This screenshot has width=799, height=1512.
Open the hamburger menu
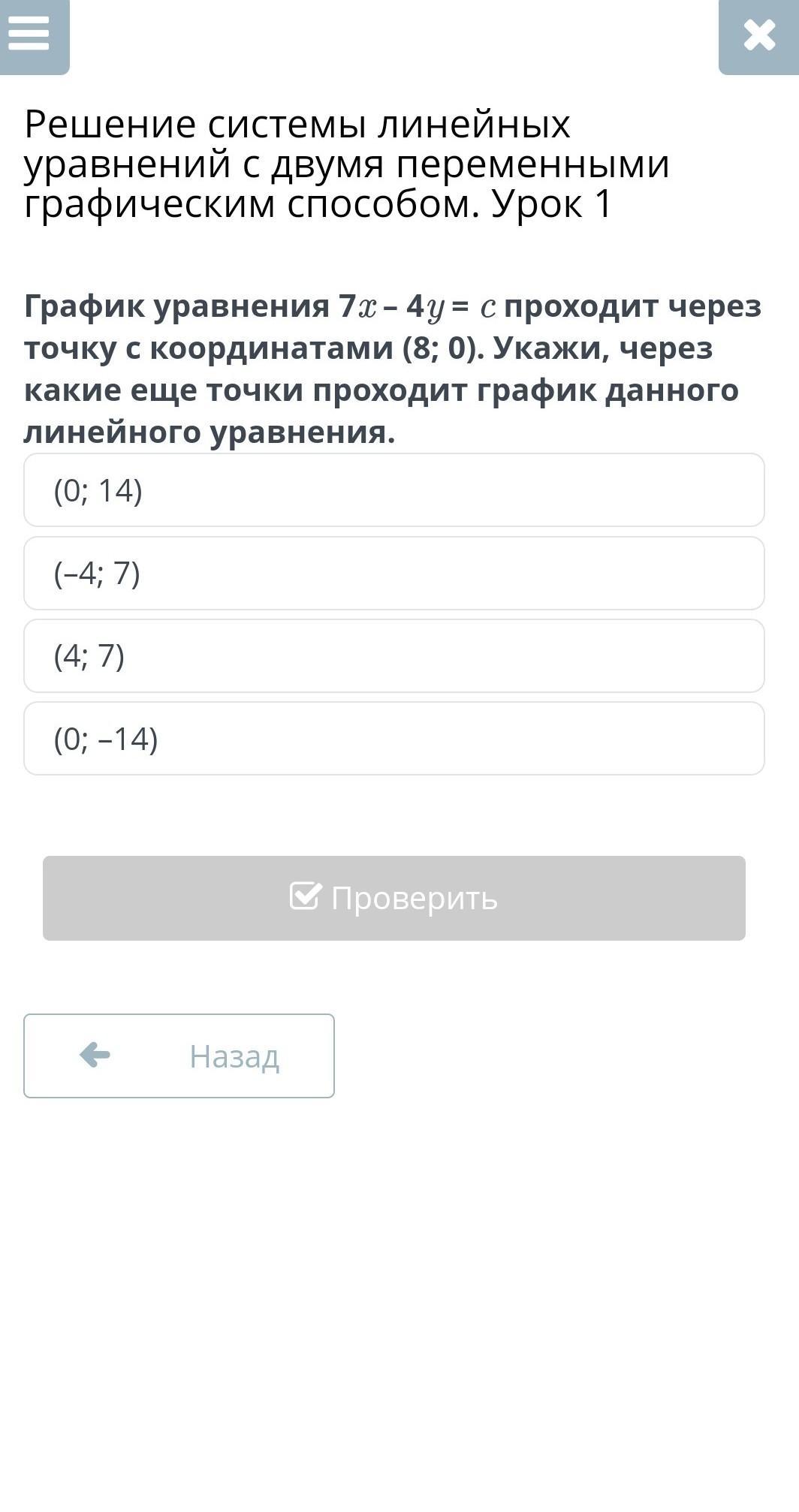coord(34,36)
